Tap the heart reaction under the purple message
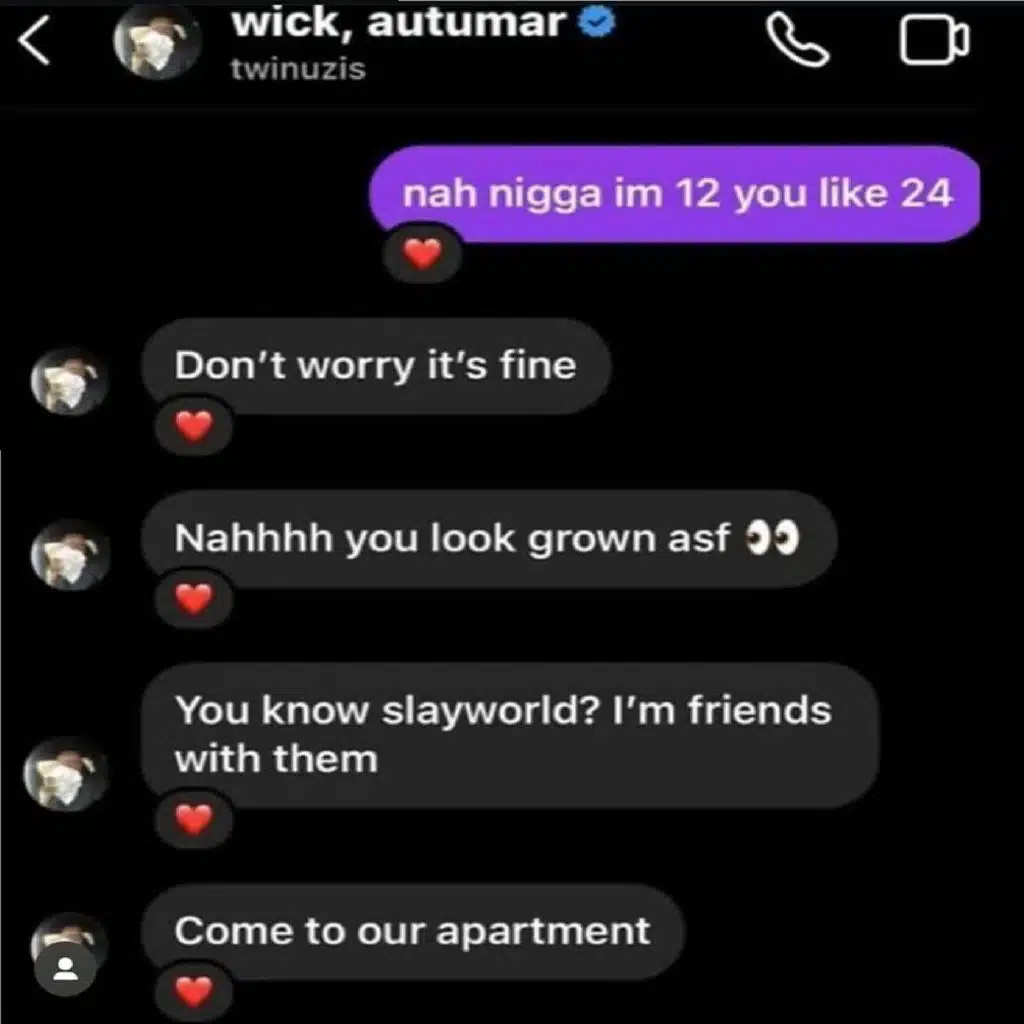Screen dimensions: 1024x1024 click(x=423, y=256)
